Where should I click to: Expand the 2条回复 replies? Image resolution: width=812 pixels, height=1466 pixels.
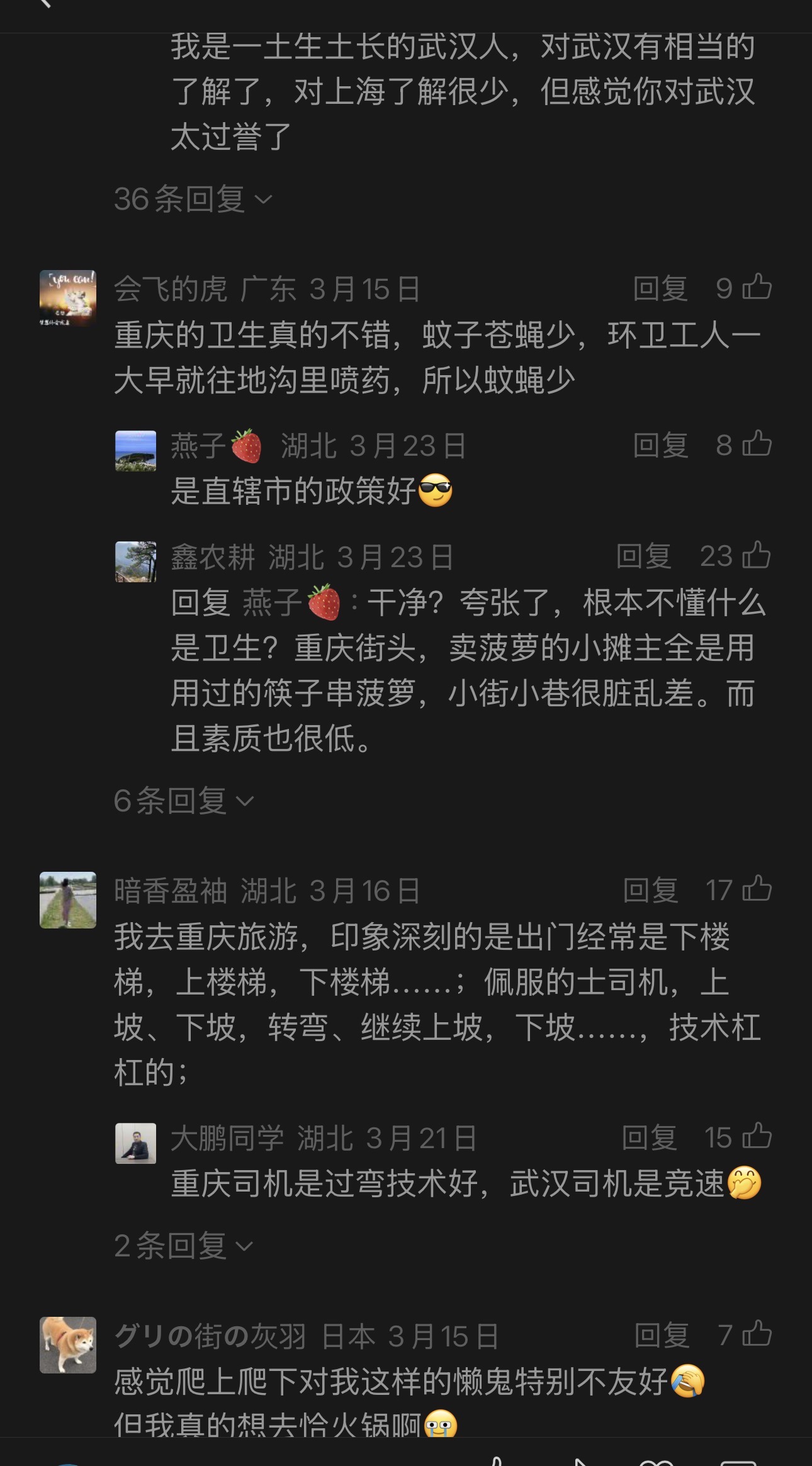pos(183,1246)
